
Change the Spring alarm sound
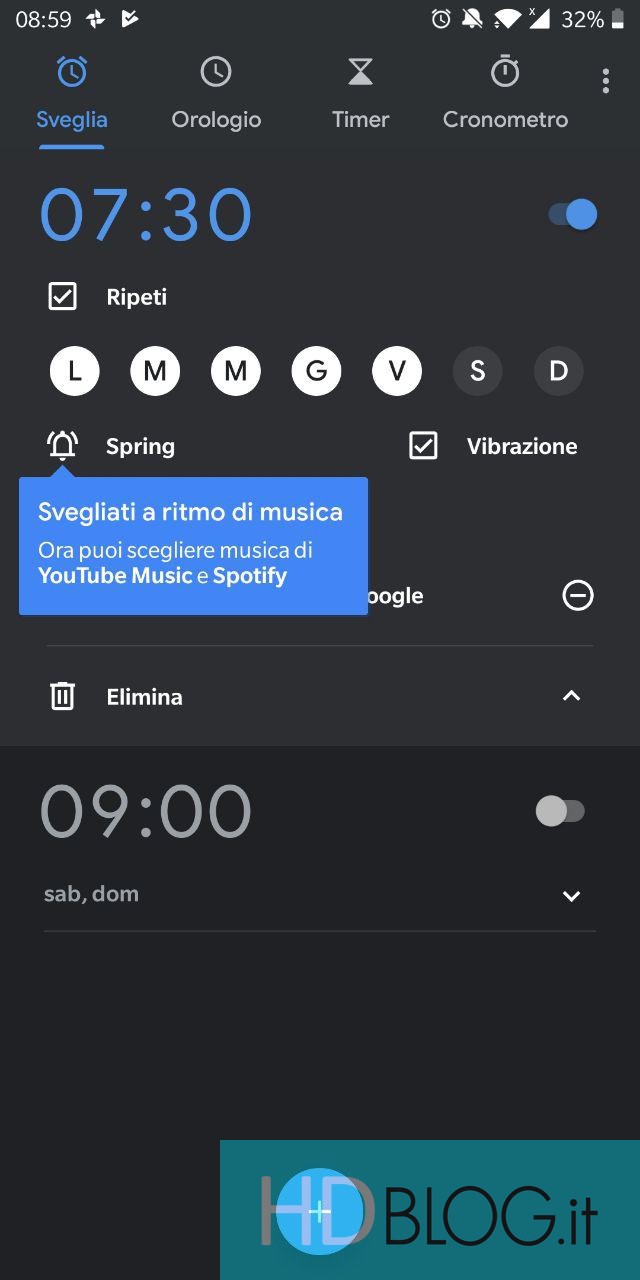tap(140, 446)
